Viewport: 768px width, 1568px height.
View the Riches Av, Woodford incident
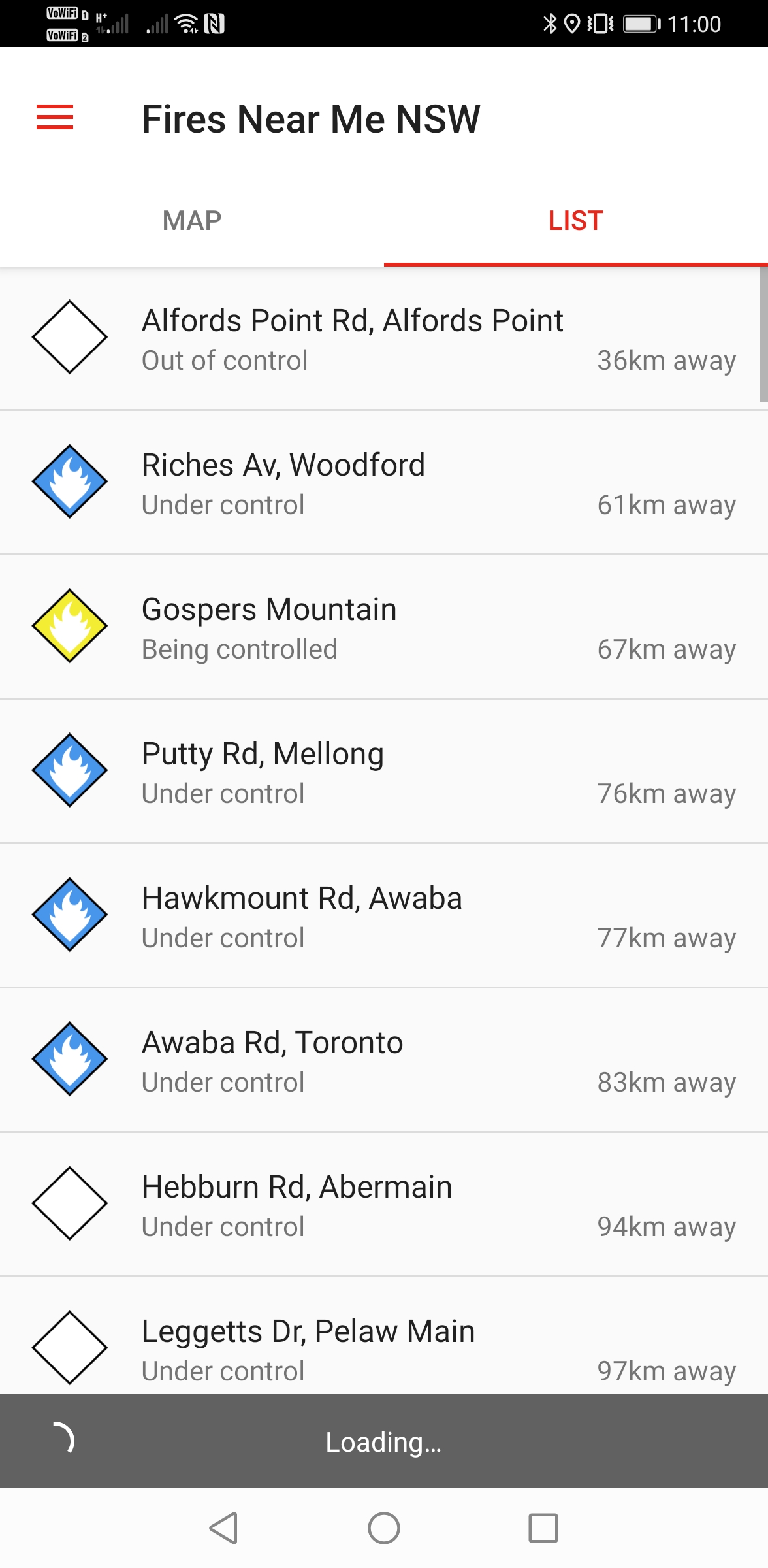click(384, 483)
